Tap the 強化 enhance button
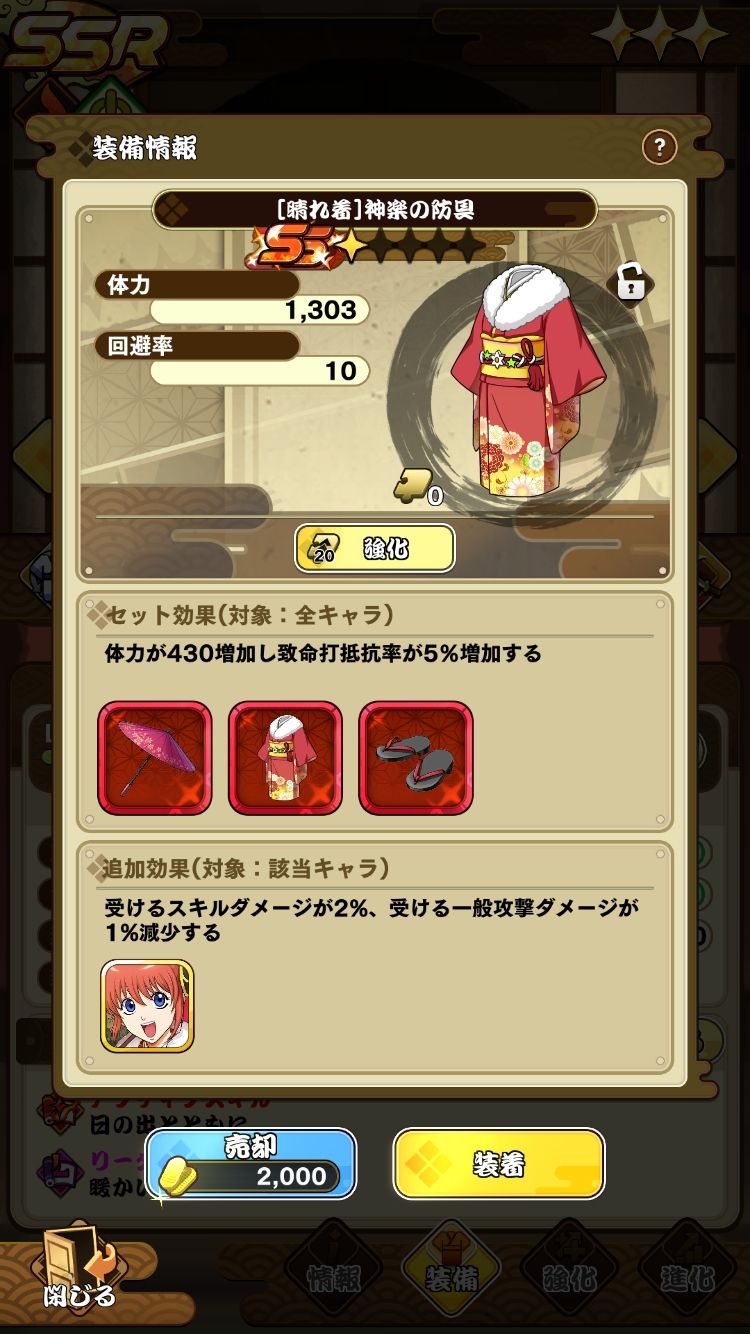The image size is (750, 1334). coord(375,548)
